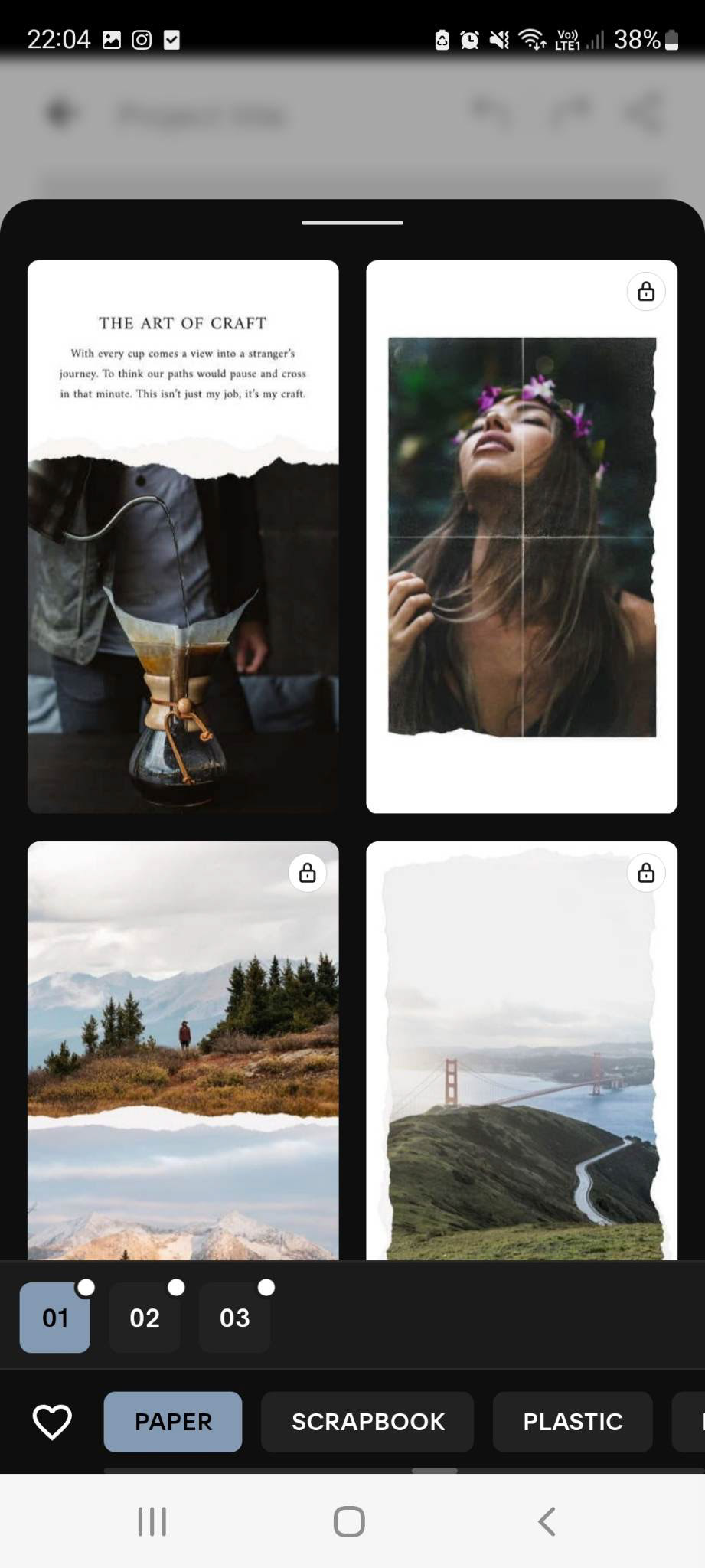The height and width of the screenshot is (1568, 705).
Task: Select collection 01
Action: click(x=55, y=1318)
